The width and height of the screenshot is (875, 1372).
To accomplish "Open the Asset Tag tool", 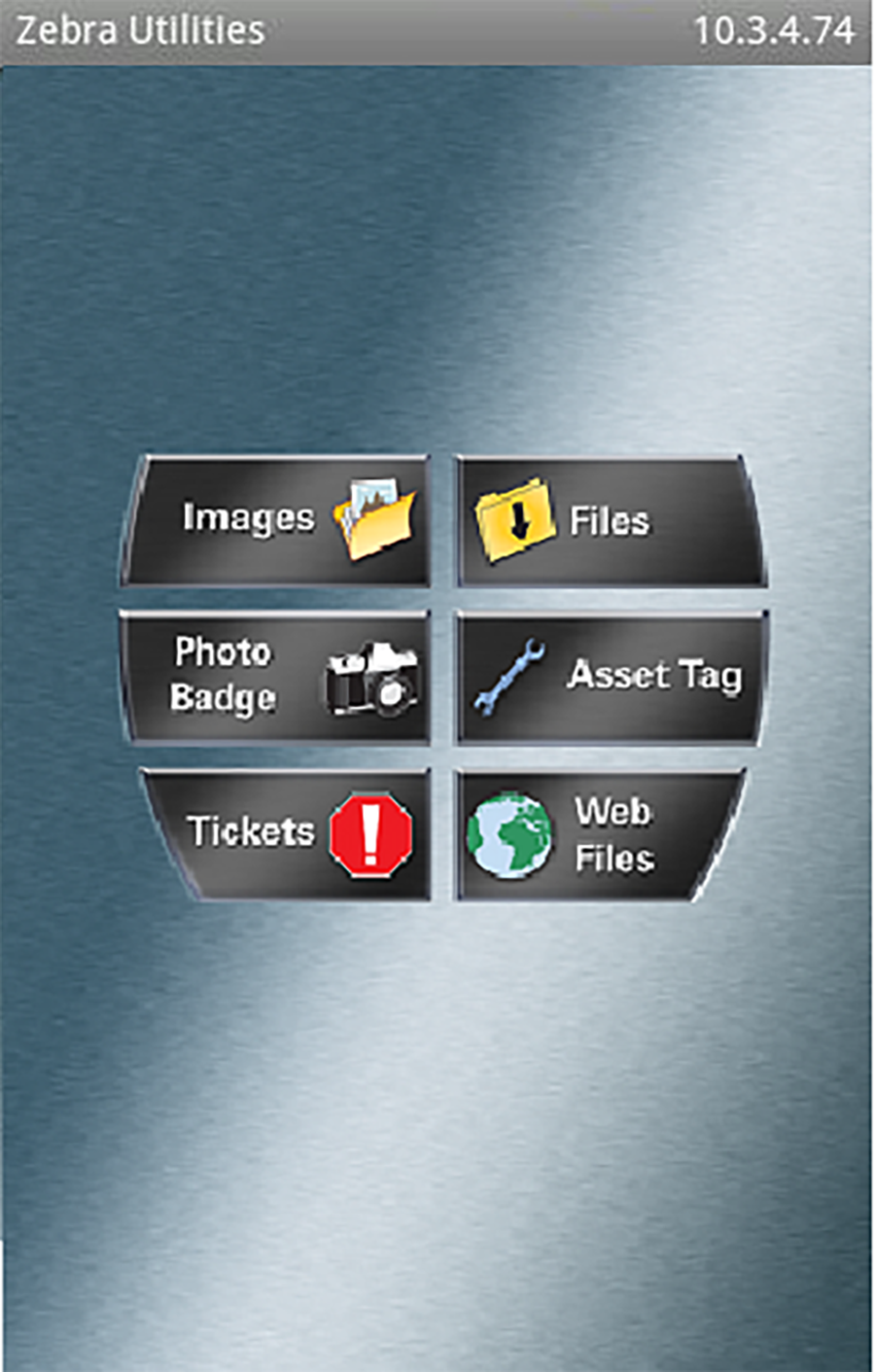I will pos(612,677).
